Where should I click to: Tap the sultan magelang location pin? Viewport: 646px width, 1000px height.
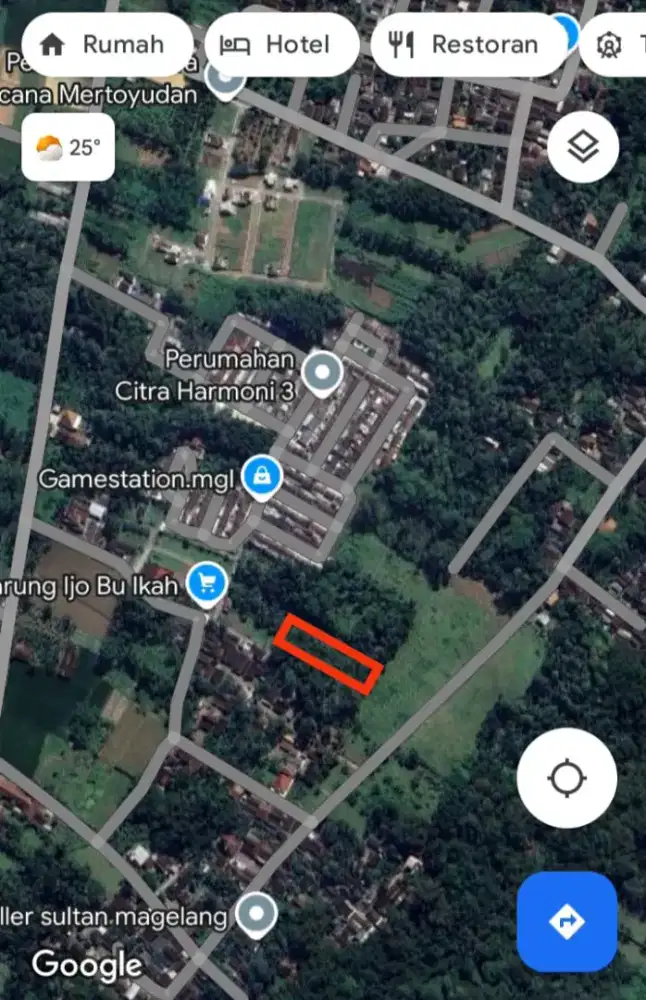[259, 913]
